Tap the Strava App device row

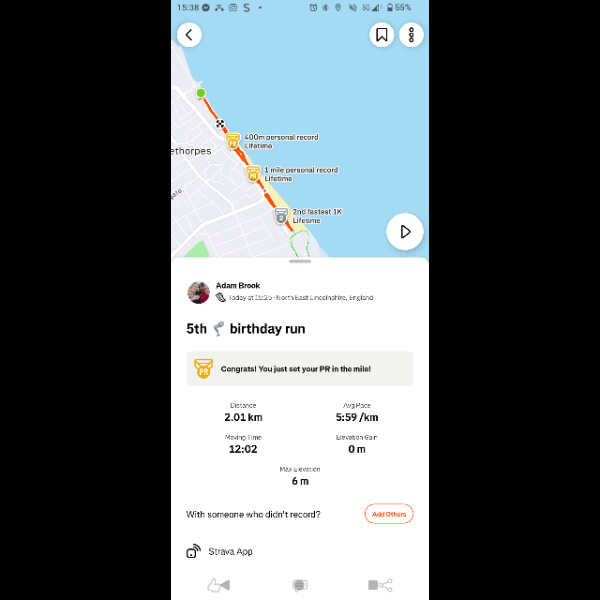(x=230, y=551)
